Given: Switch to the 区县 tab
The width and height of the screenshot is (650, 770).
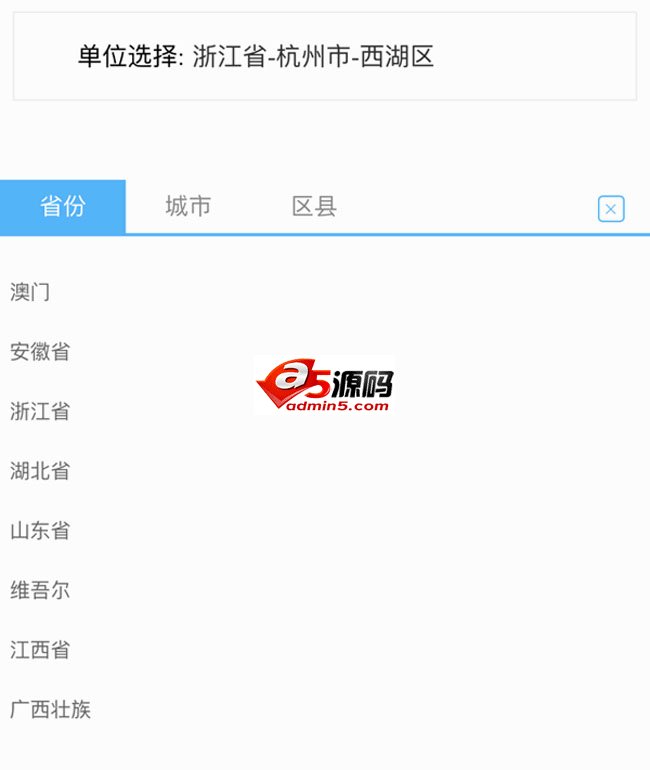Looking at the screenshot, I should coord(314,207).
